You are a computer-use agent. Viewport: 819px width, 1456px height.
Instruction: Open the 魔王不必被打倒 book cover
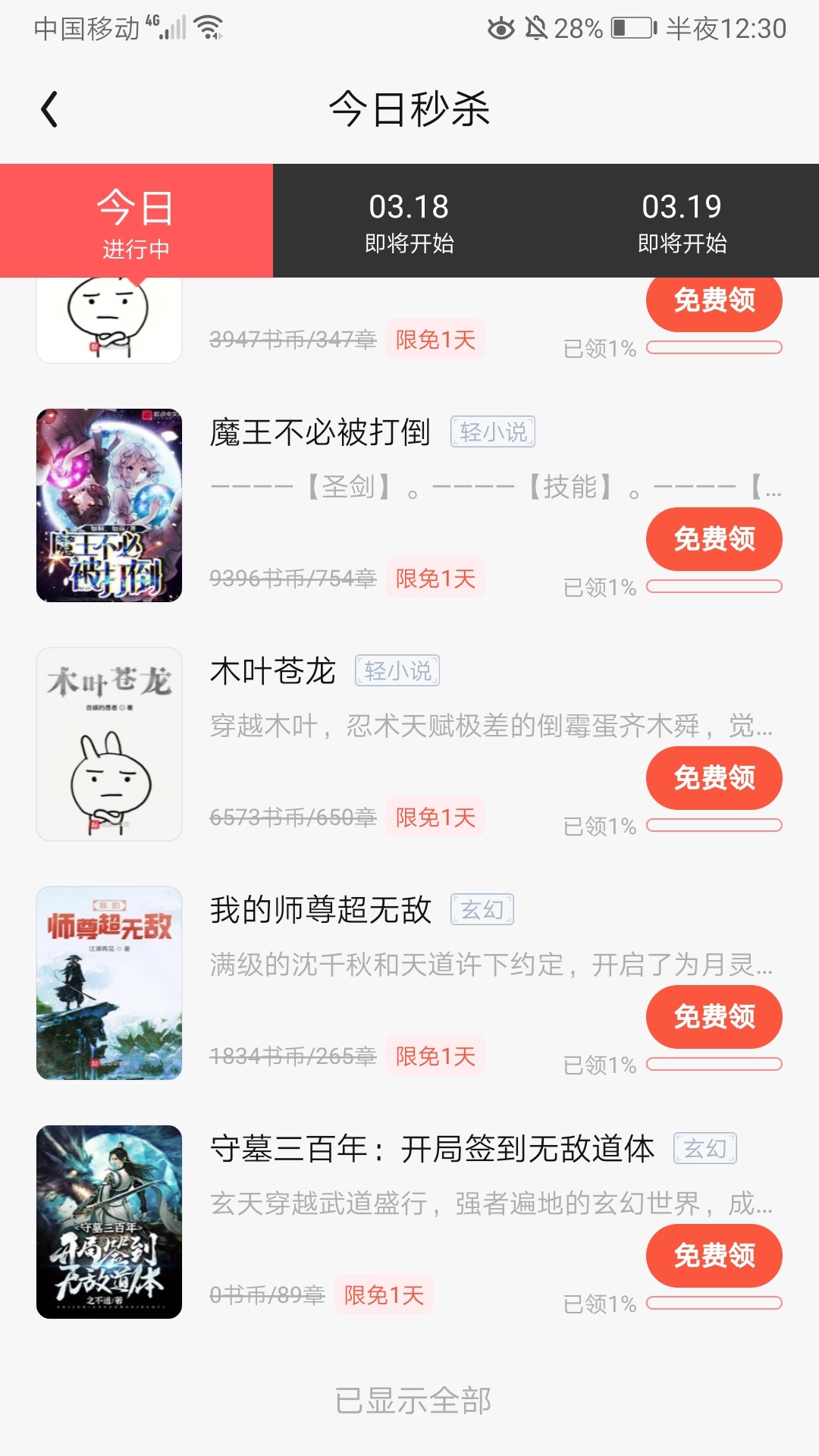(109, 505)
